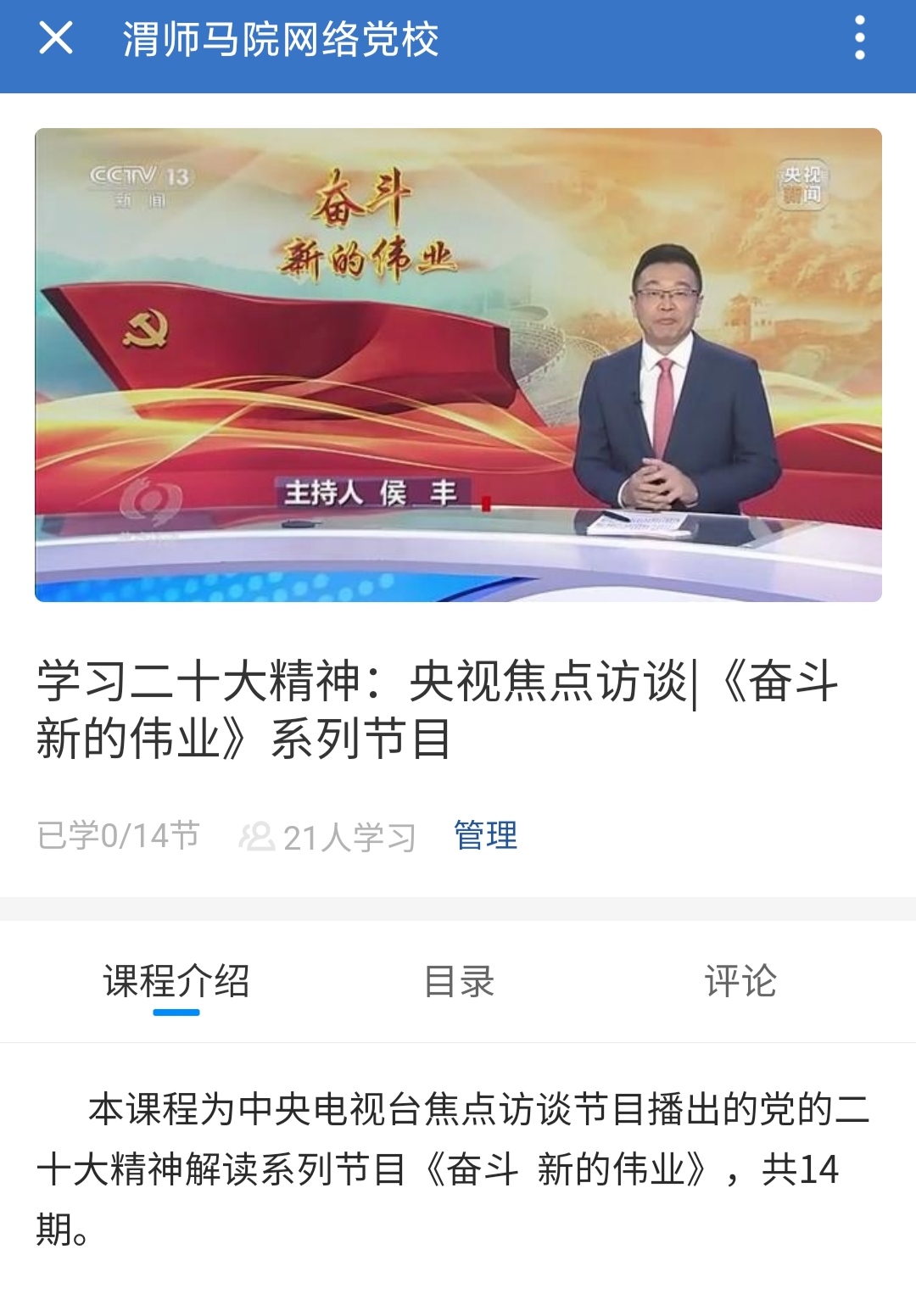Image resolution: width=916 pixels, height=1316 pixels.
Task: Close the 渭师马院网络党校 page
Action: (x=56, y=38)
